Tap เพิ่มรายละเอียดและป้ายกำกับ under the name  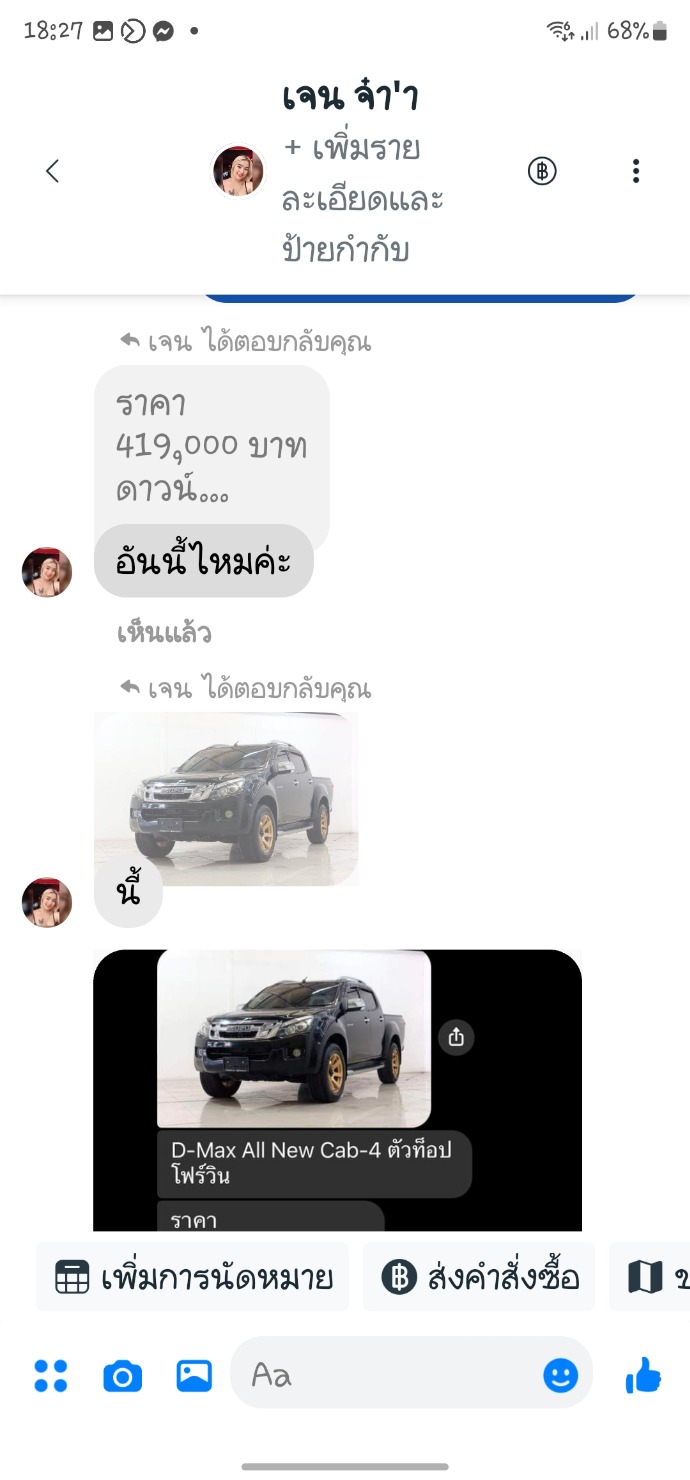pos(363,199)
